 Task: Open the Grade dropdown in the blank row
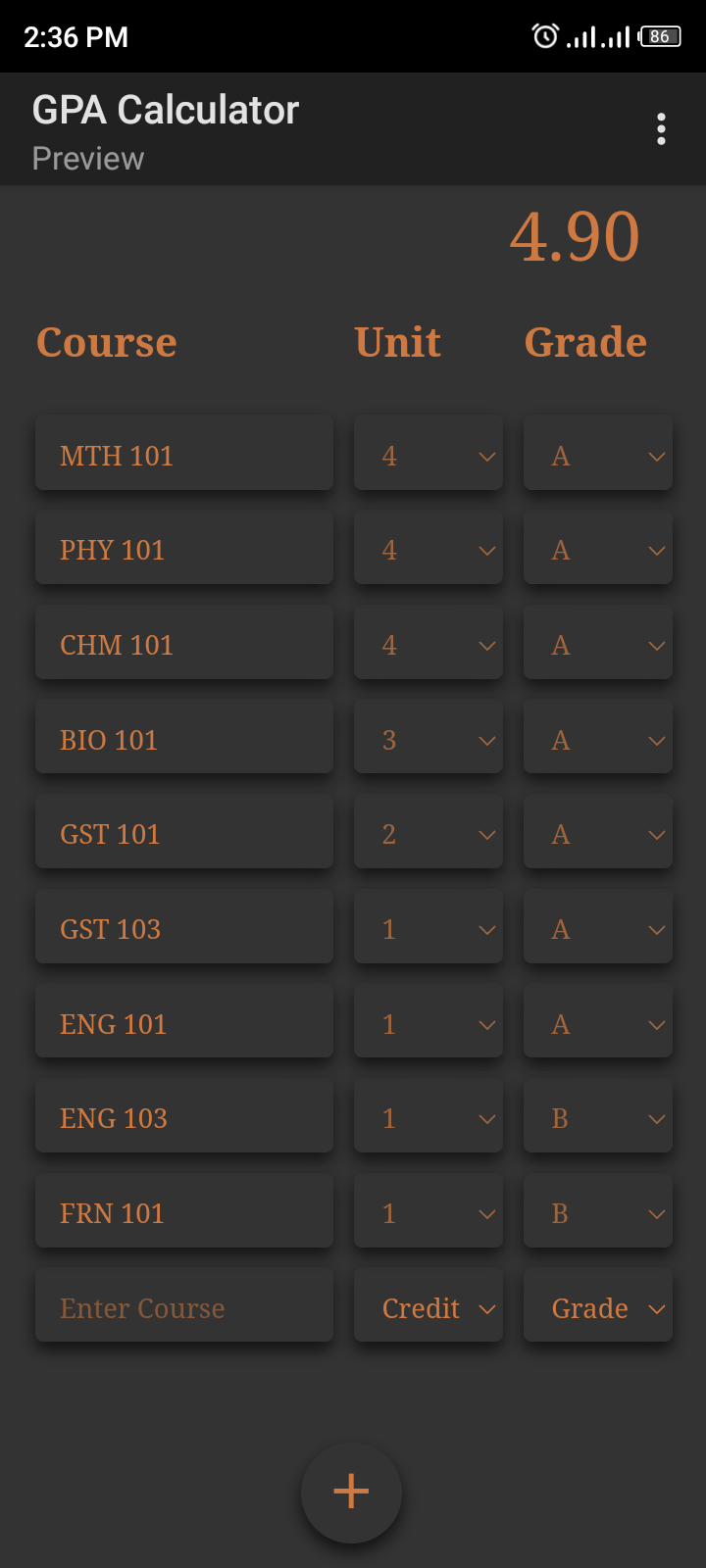pos(598,1307)
